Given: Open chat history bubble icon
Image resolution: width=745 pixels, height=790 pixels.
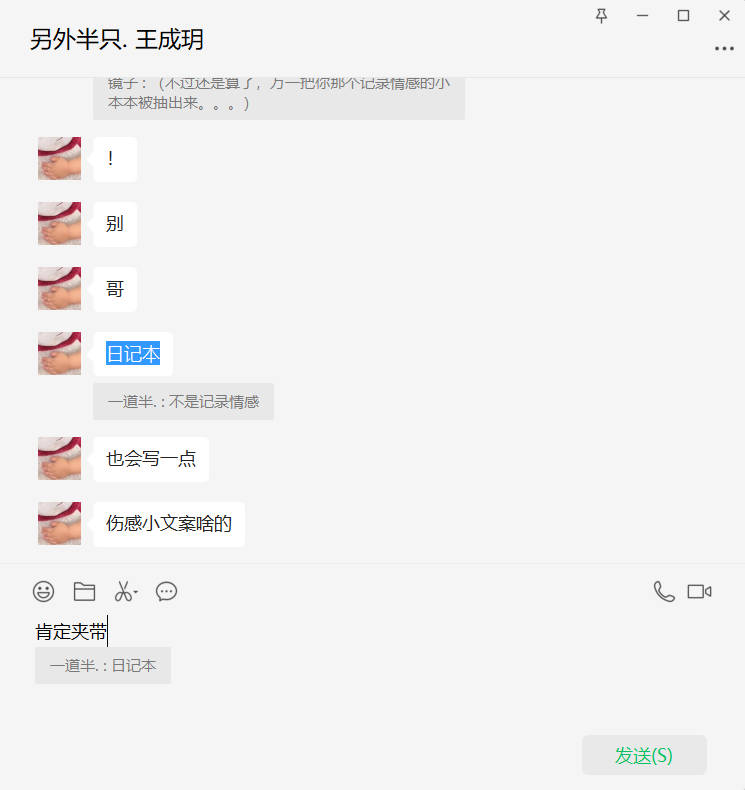Looking at the screenshot, I should [x=166, y=591].
